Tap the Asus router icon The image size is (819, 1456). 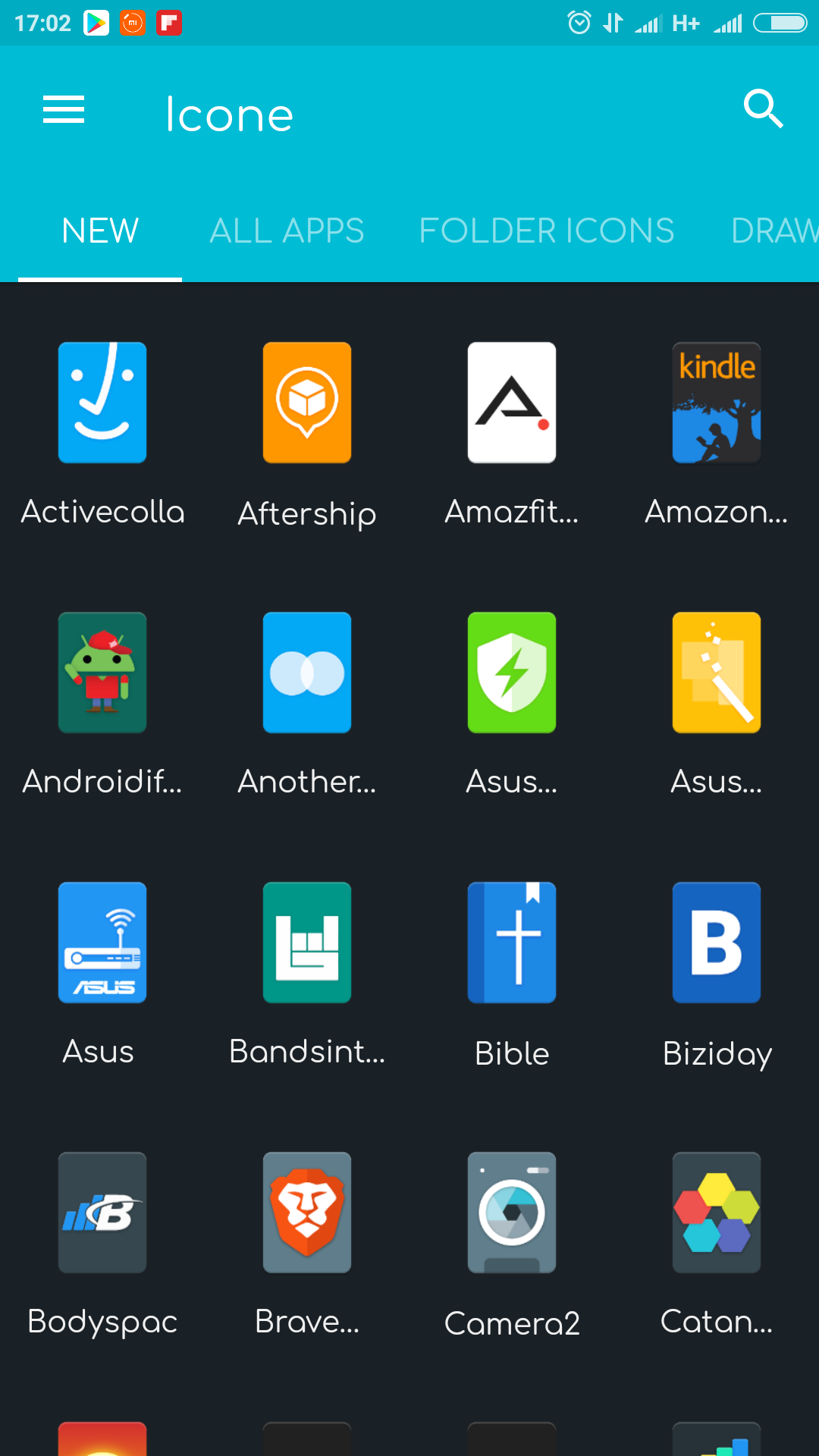tap(102, 943)
